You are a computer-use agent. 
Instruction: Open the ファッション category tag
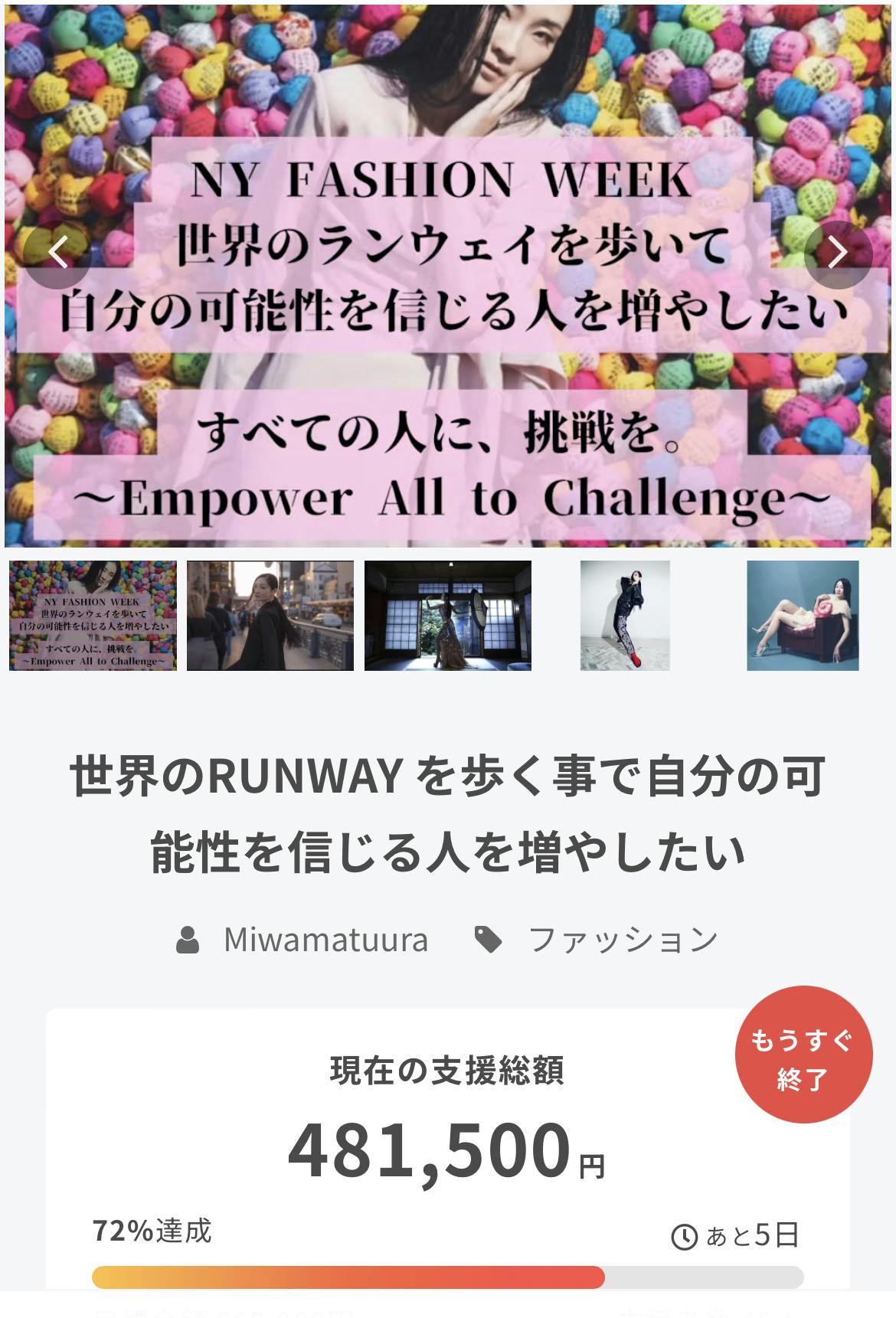(x=623, y=940)
